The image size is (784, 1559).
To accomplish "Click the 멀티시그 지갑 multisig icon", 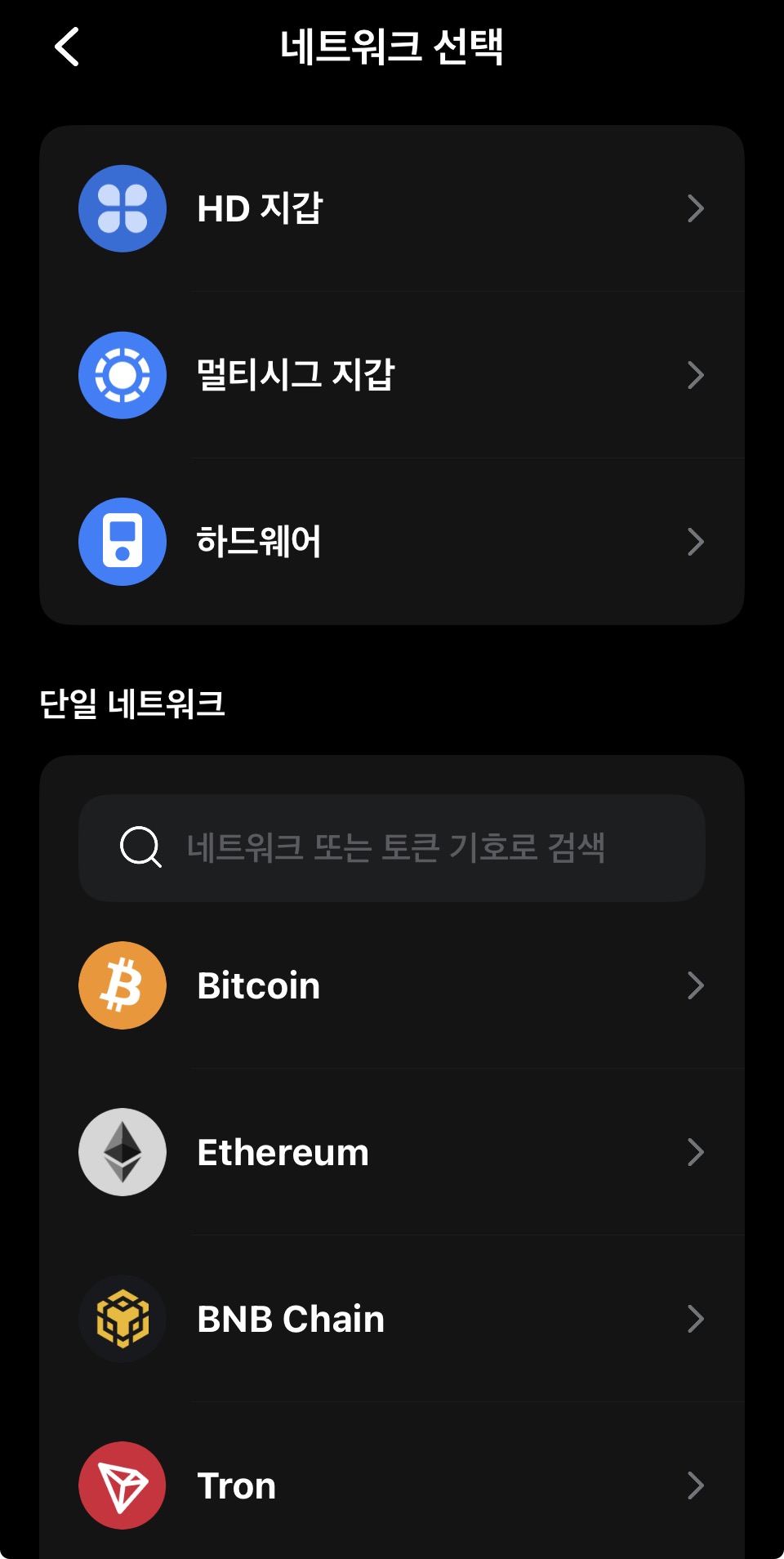I will [x=122, y=376].
